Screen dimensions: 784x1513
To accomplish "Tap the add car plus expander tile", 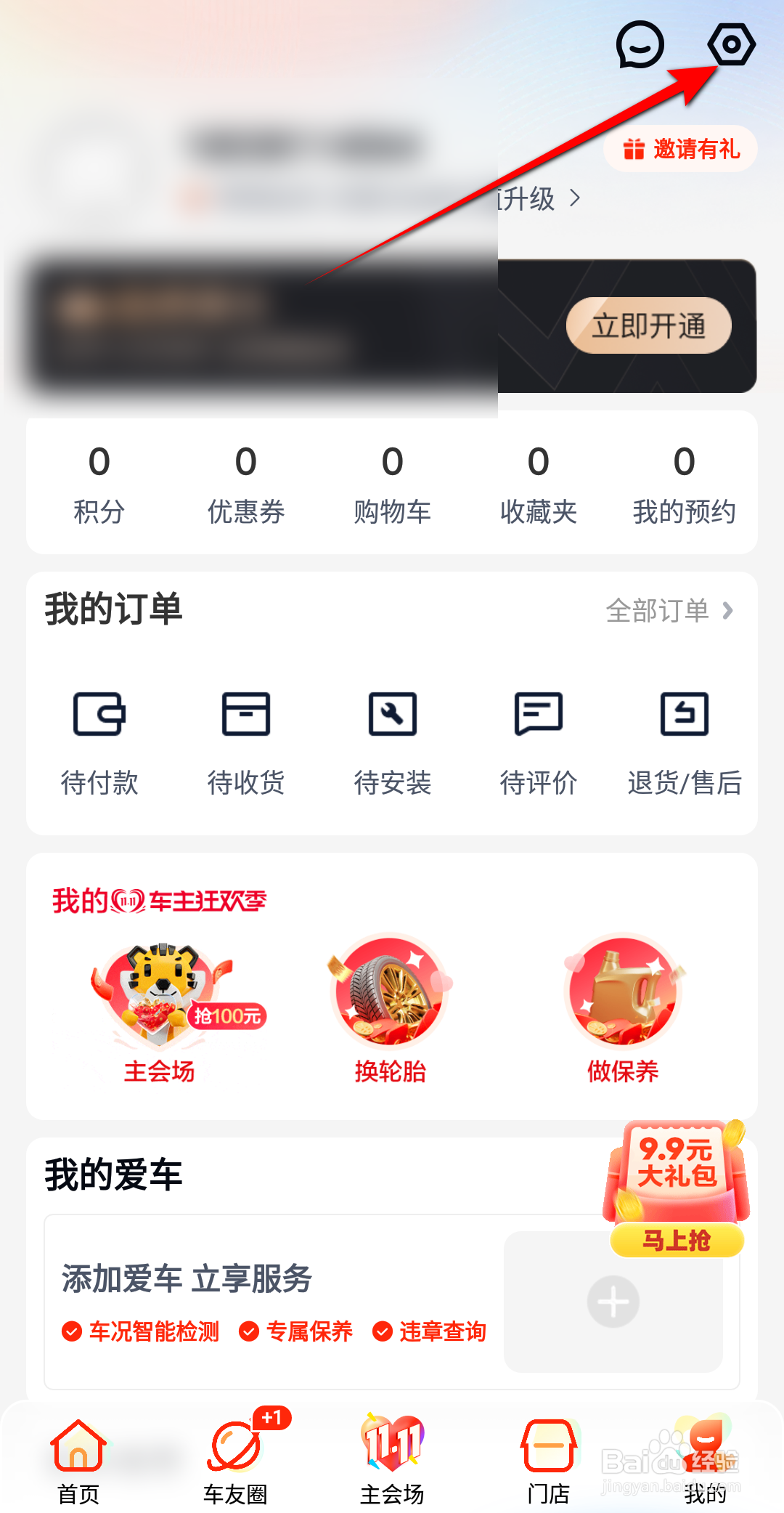I will point(612,1301).
